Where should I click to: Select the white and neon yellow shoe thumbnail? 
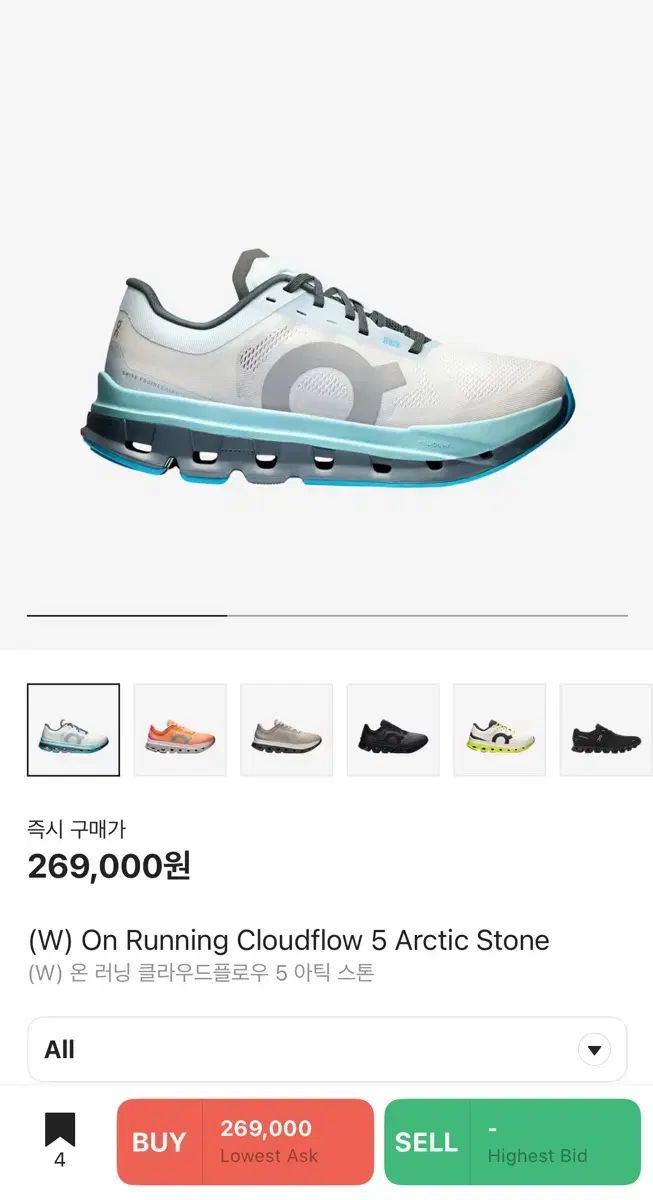tap(499, 730)
